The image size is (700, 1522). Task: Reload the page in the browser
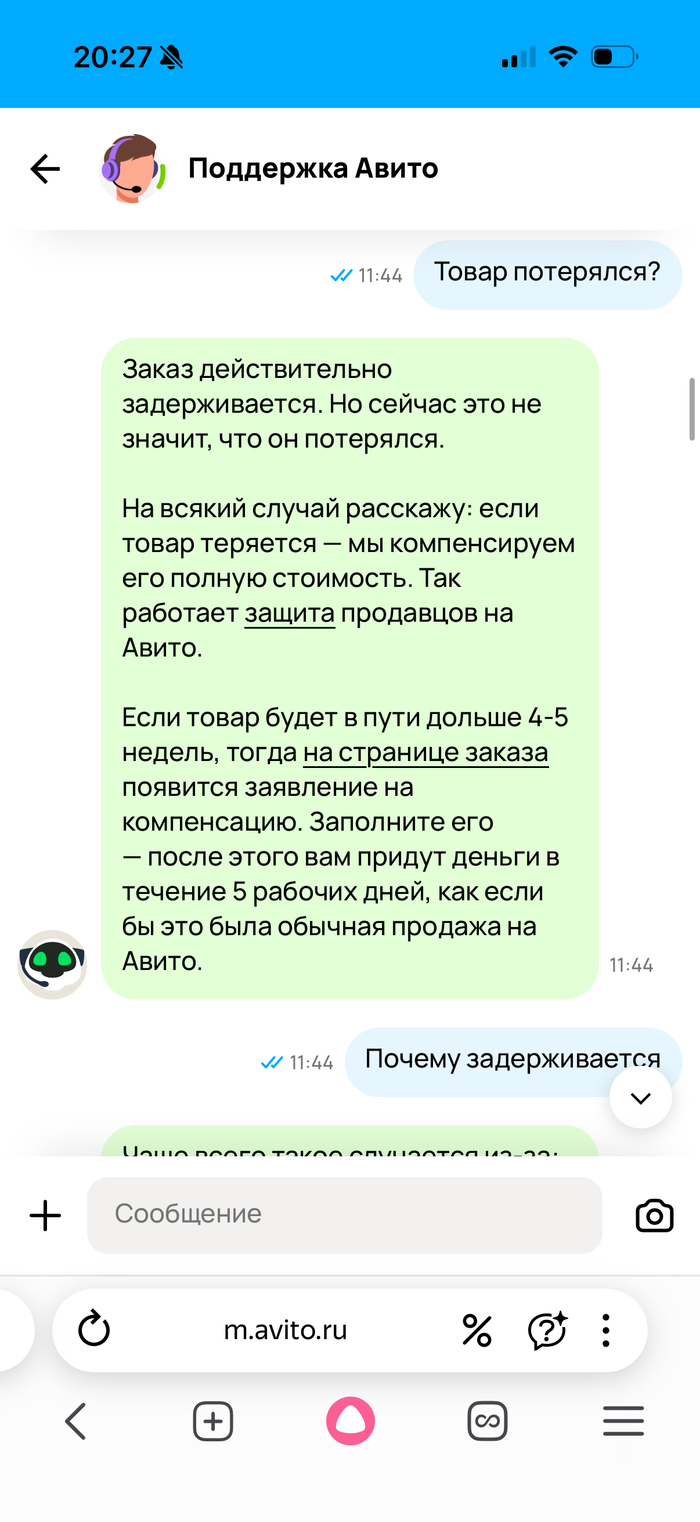94,1330
